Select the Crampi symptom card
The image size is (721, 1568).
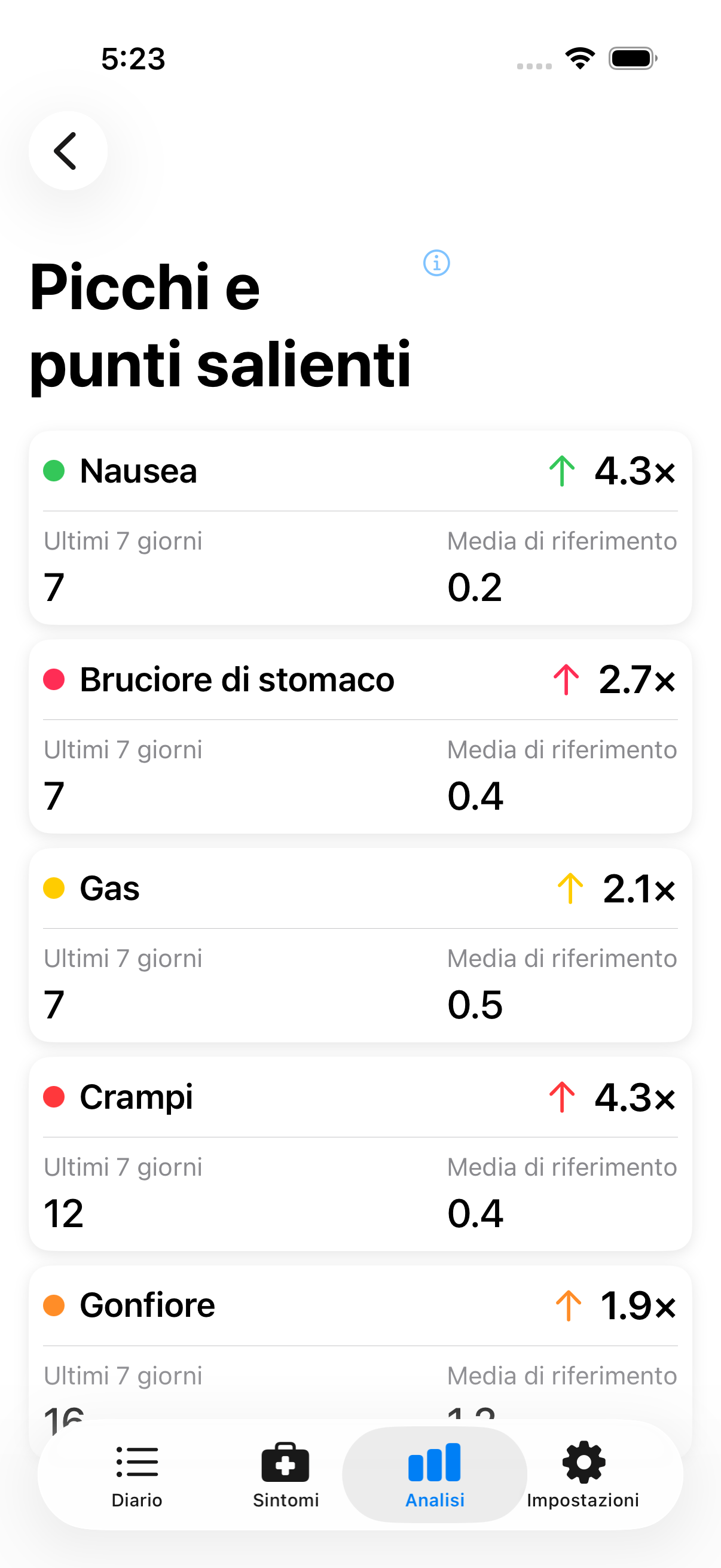[x=360, y=1152]
